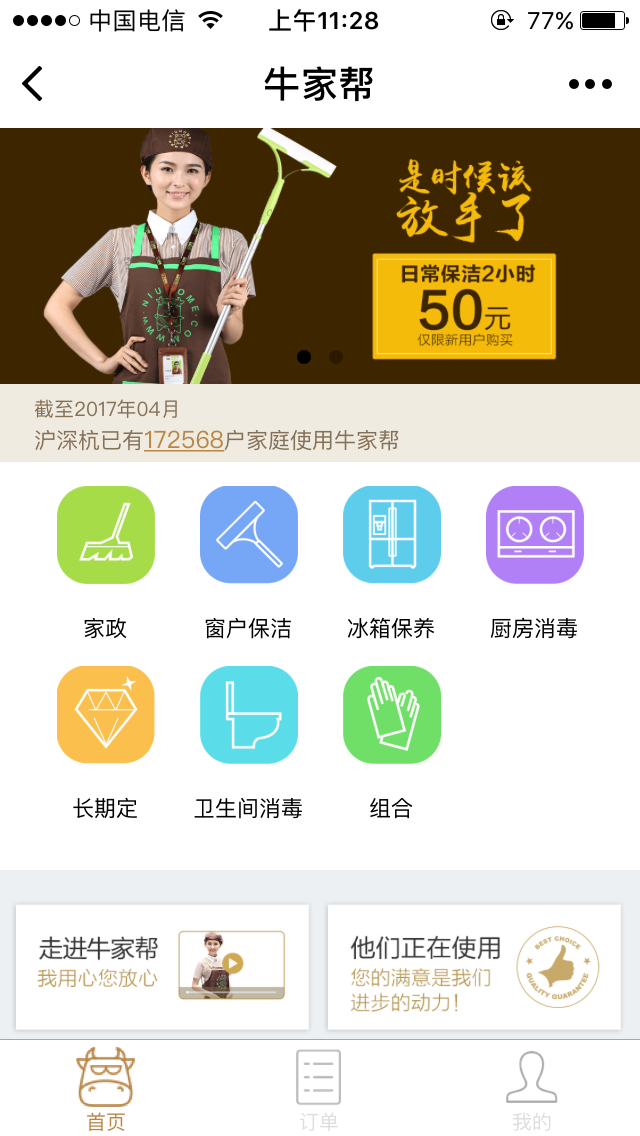The image size is (640, 1136).
Task: Jump to the second banner slide dot
Action: pyautogui.click(x=336, y=357)
